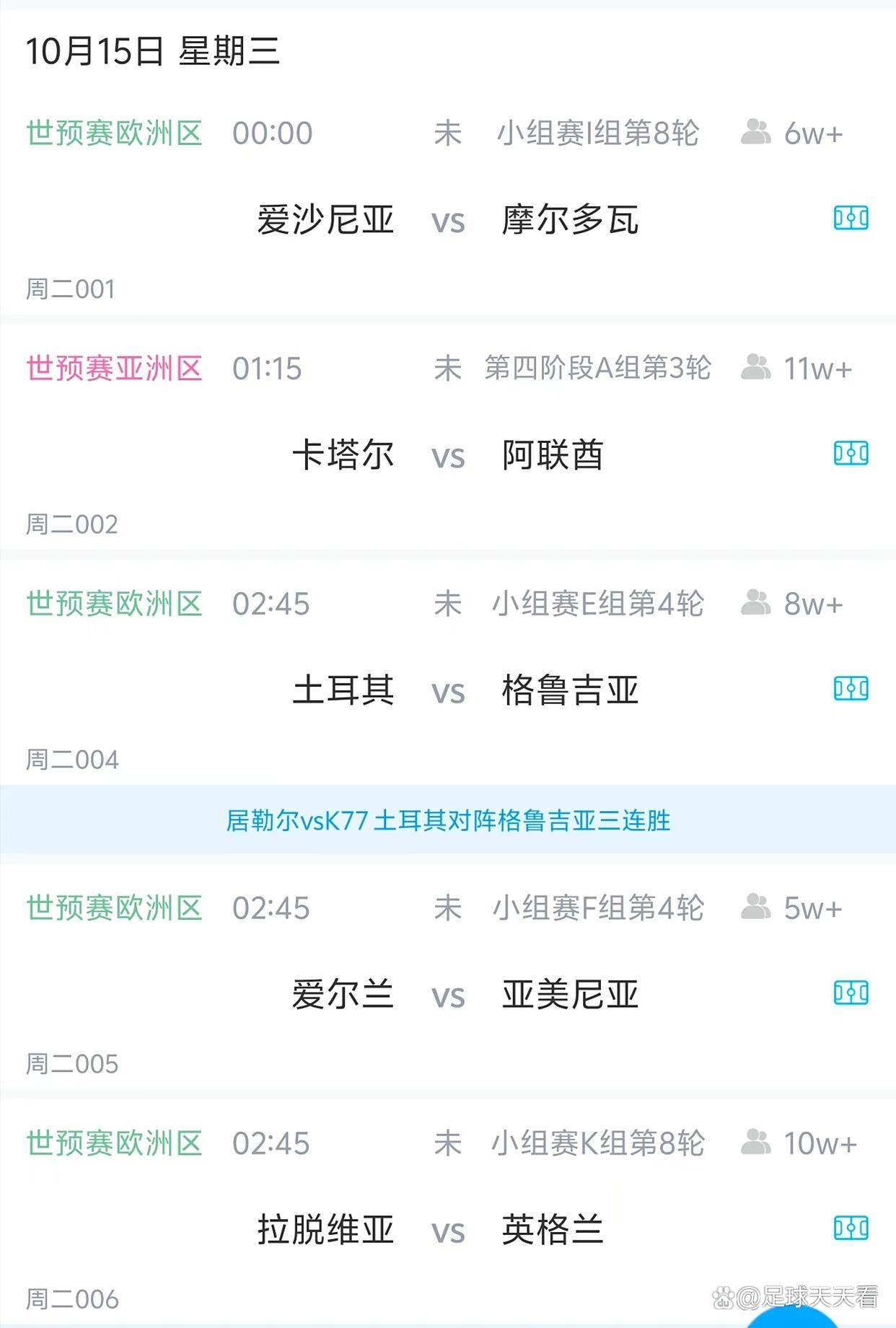Open the 居勒尔vsK77 article link

click(x=447, y=821)
